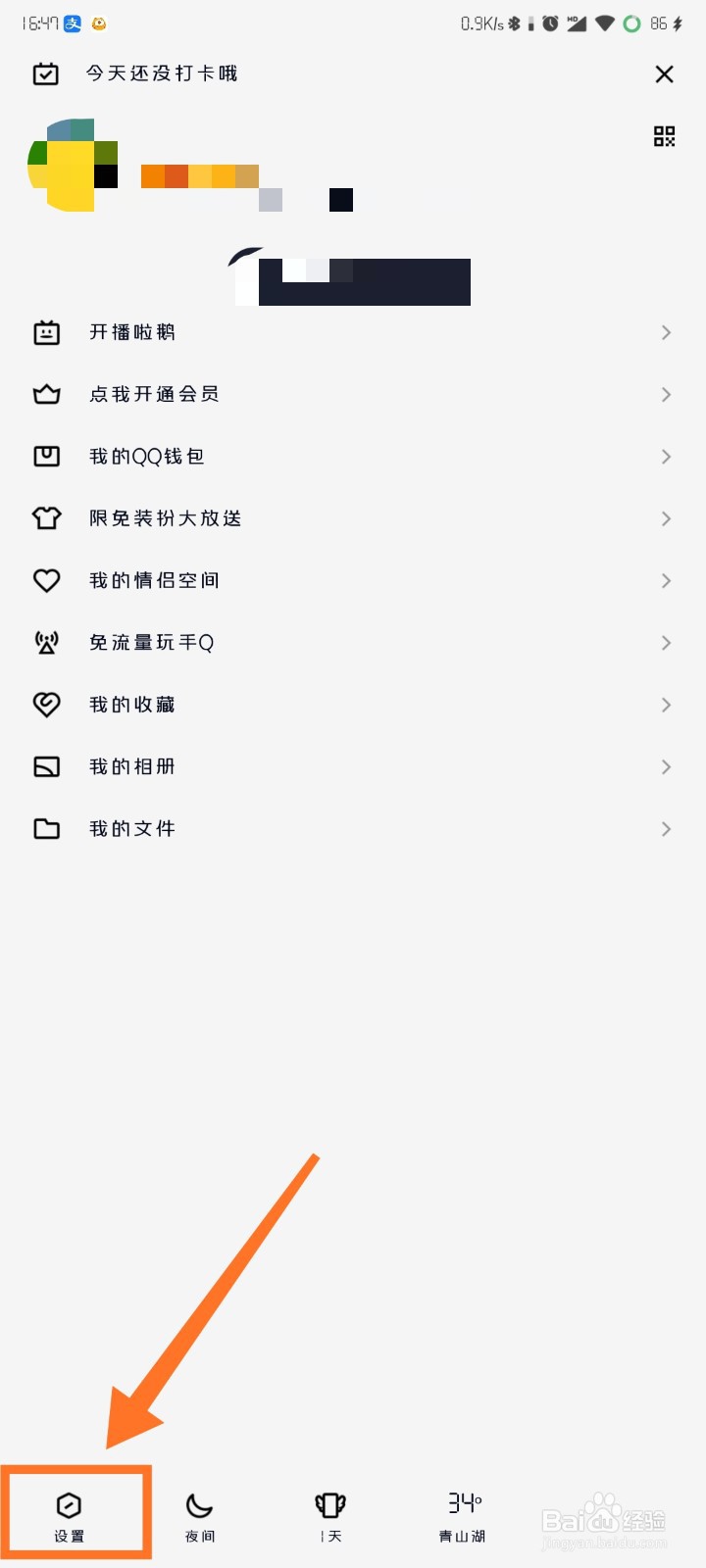Open 我的QQ钱包
Image resolution: width=706 pixels, height=1568 pixels.
pos(146,457)
